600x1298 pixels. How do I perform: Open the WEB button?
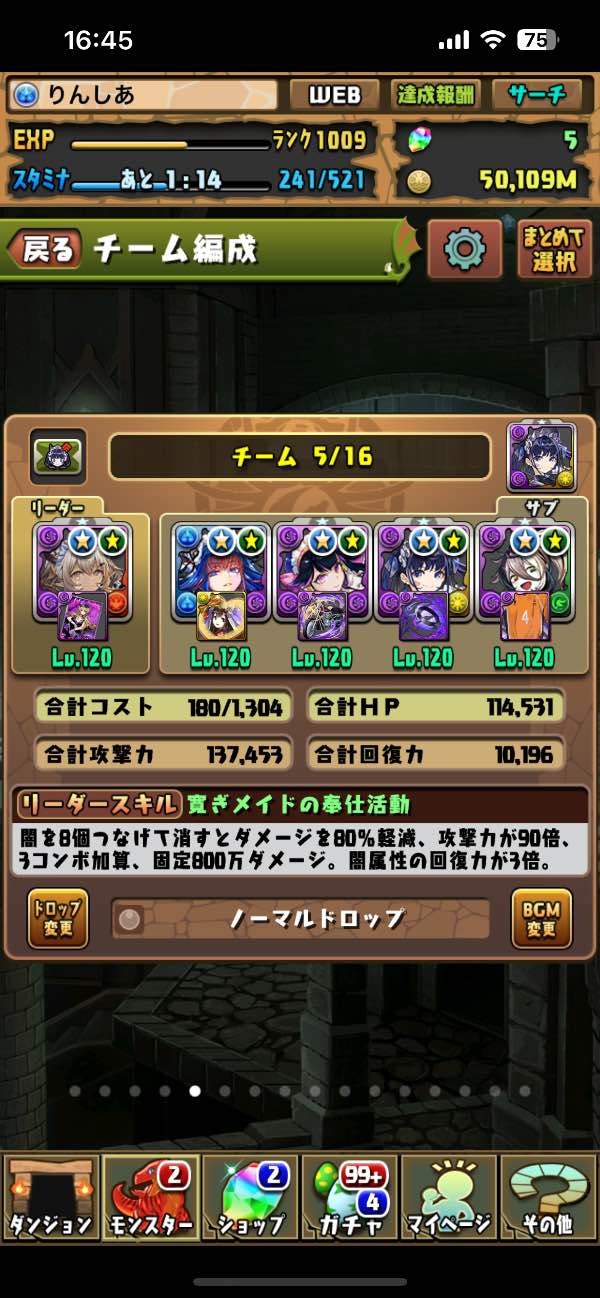point(333,95)
